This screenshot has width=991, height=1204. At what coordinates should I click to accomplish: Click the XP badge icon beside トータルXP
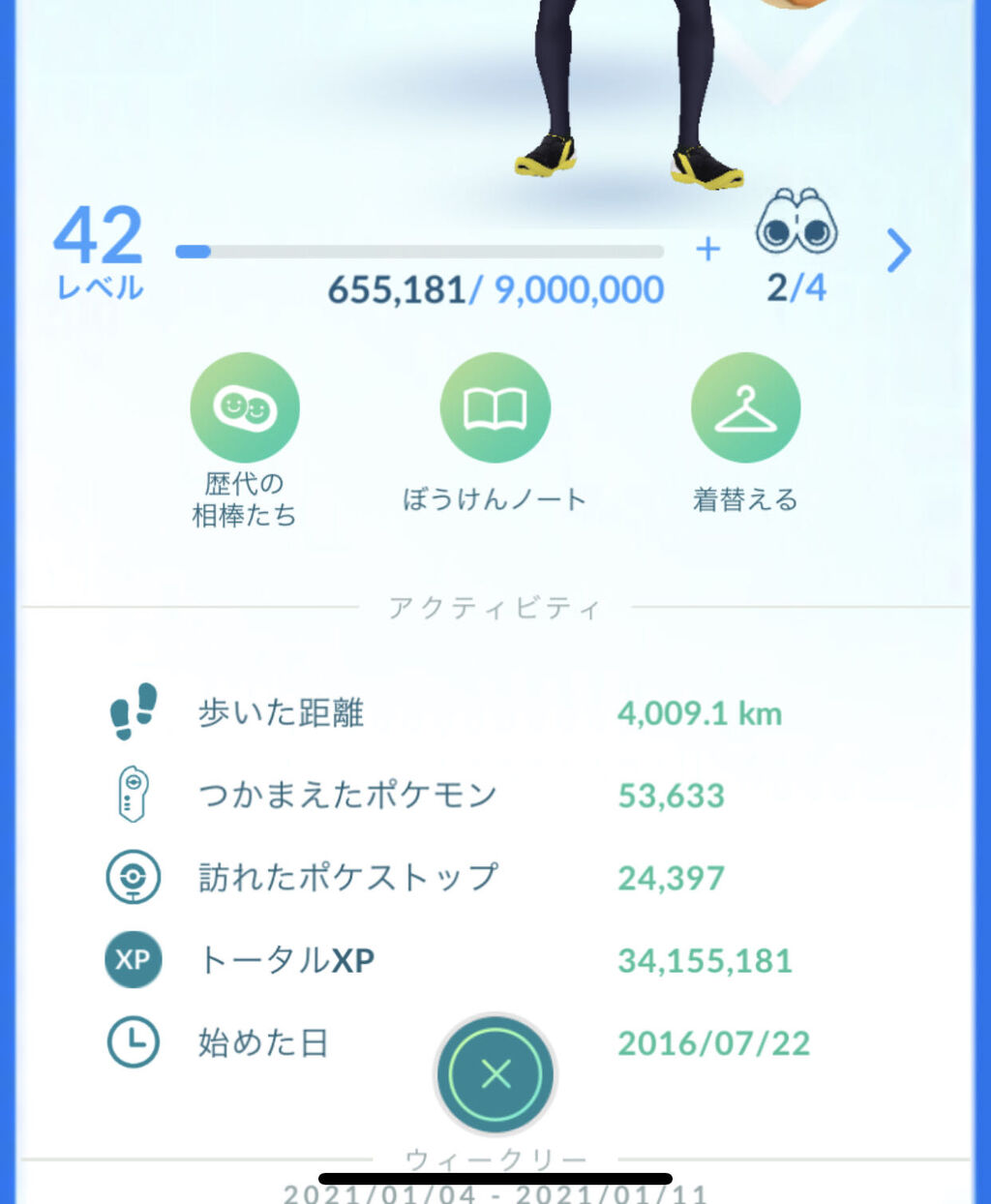click(133, 960)
